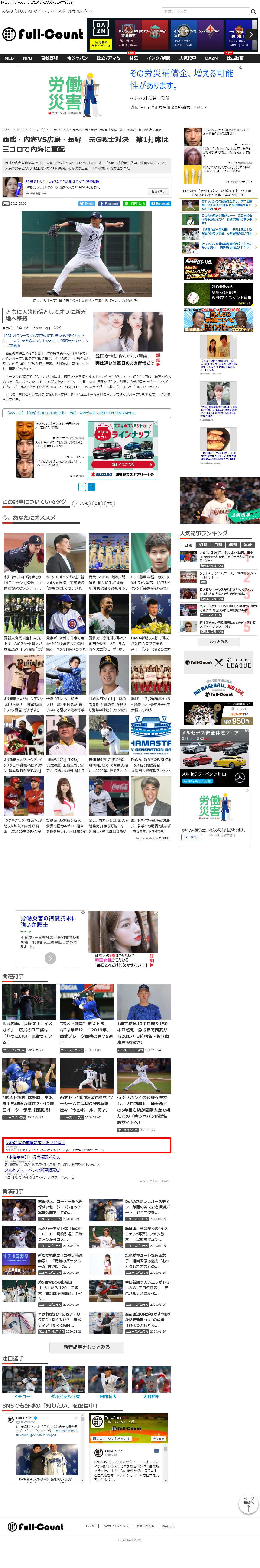Open the オープン戦 article tag
Screen dimensions: 260x1568
pyautogui.click(x=81, y=503)
